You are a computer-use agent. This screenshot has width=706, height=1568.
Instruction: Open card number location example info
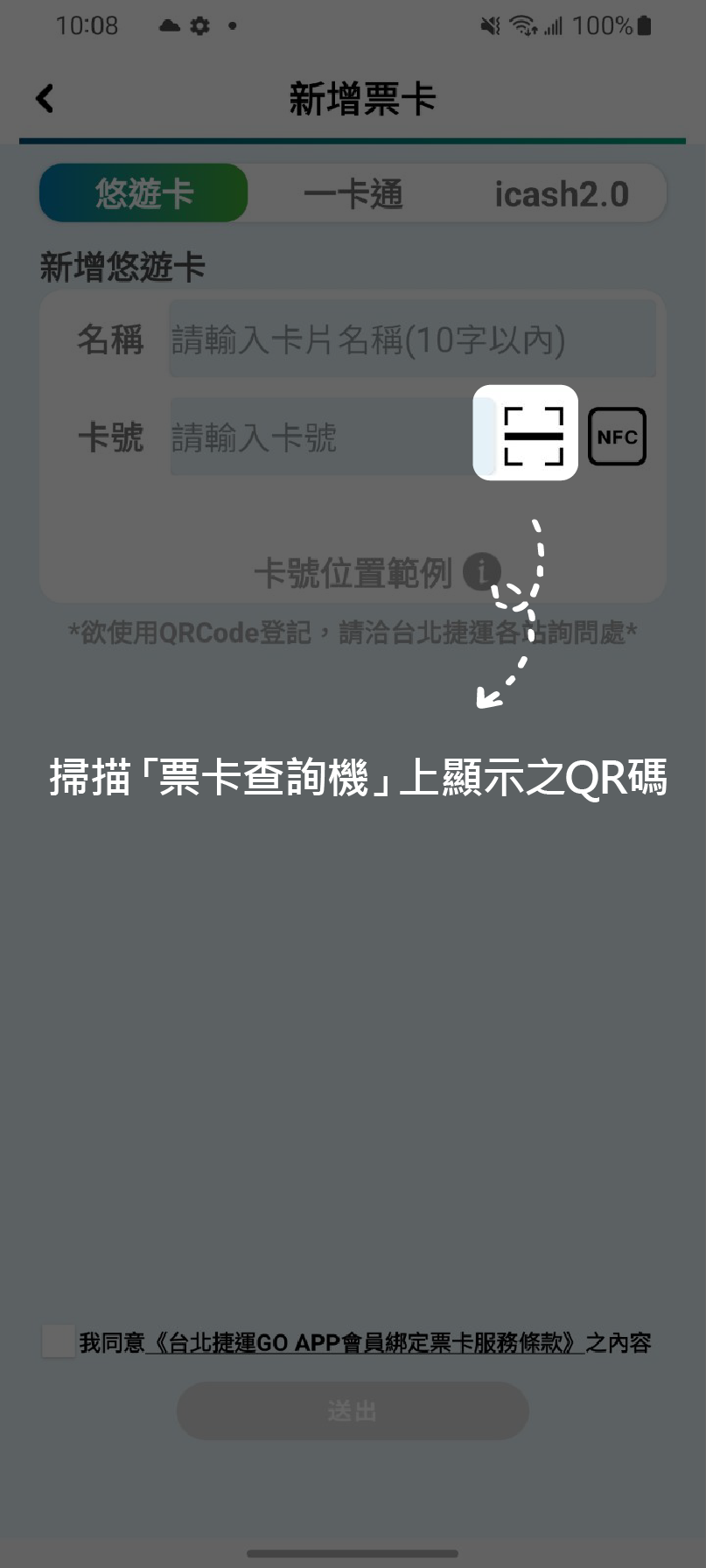tap(480, 572)
